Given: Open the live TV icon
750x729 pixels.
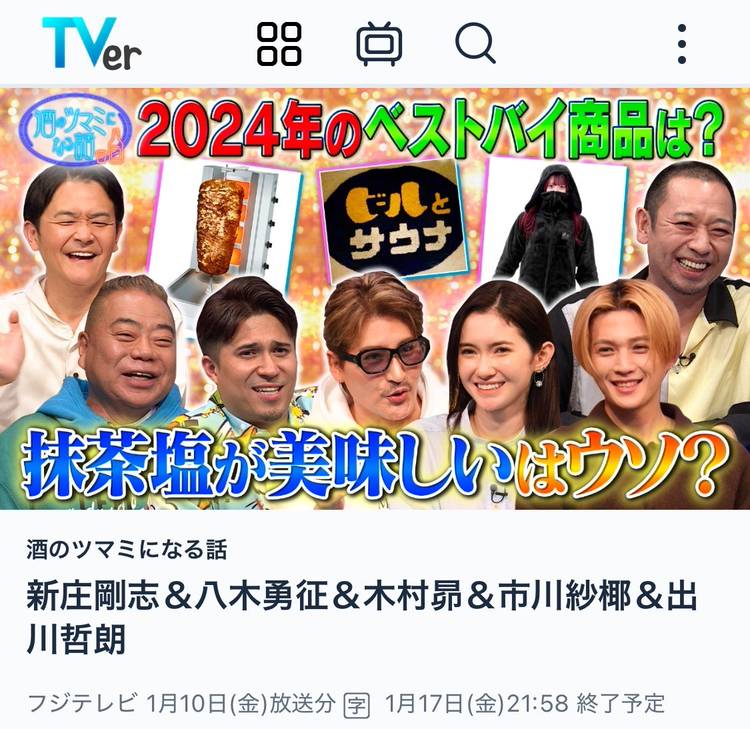Looking at the screenshot, I should [379, 44].
